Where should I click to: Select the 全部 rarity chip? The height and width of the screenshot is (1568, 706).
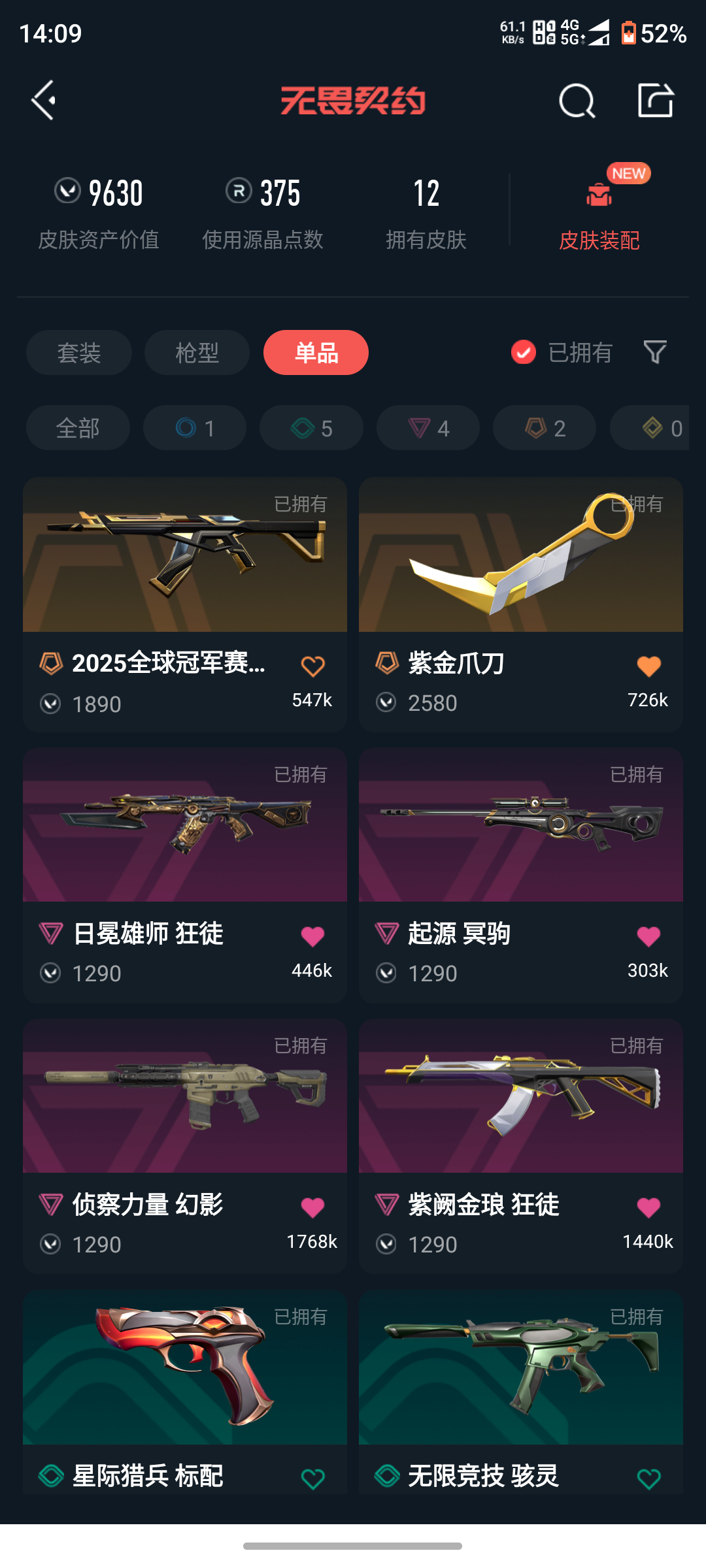[78, 429]
